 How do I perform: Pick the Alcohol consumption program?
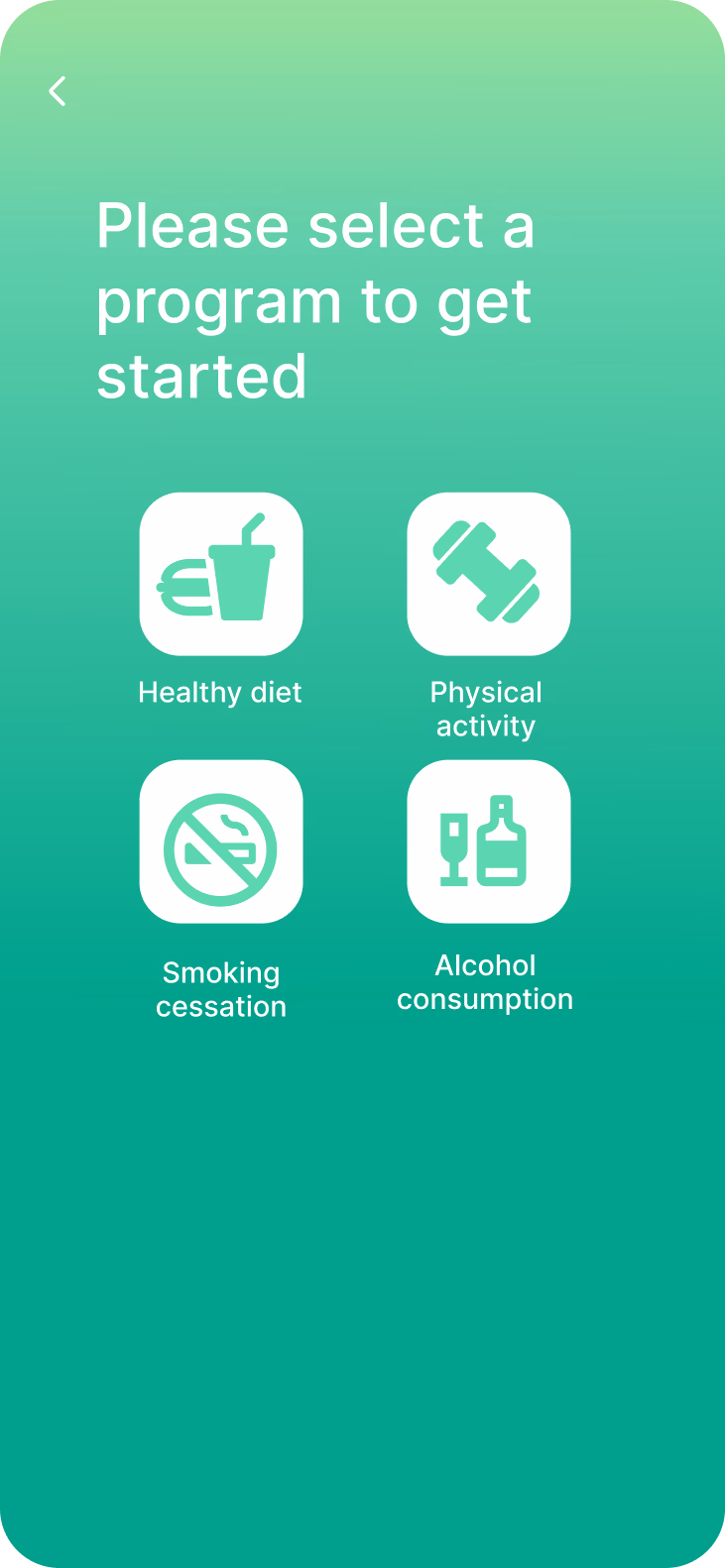click(488, 841)
